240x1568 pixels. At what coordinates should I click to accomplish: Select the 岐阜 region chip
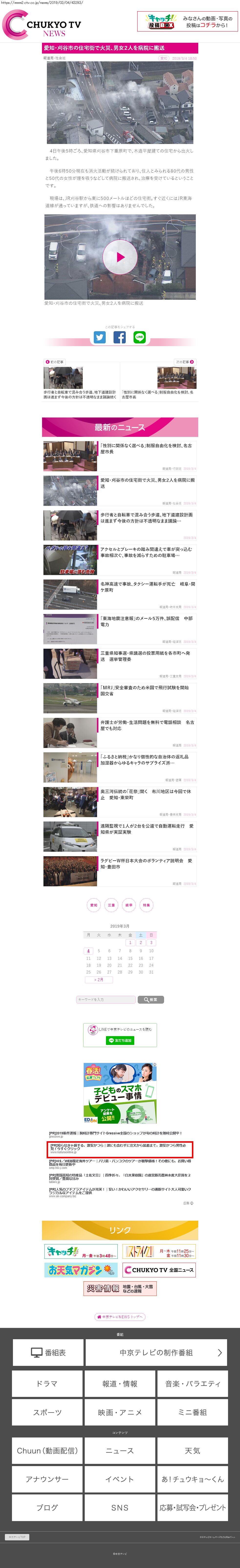(x=128, y=905)
